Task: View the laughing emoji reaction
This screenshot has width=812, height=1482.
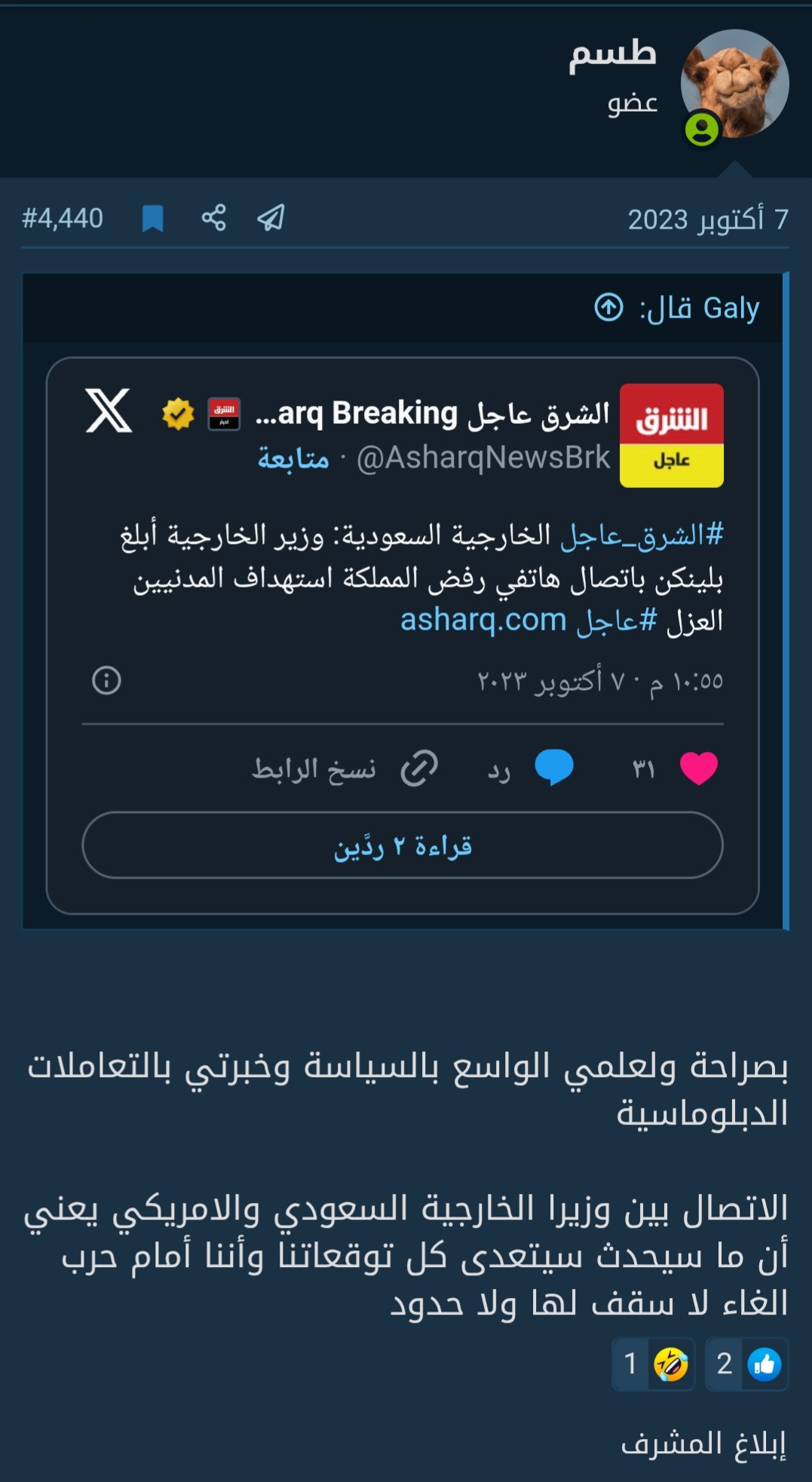Action: [653, 1364]
